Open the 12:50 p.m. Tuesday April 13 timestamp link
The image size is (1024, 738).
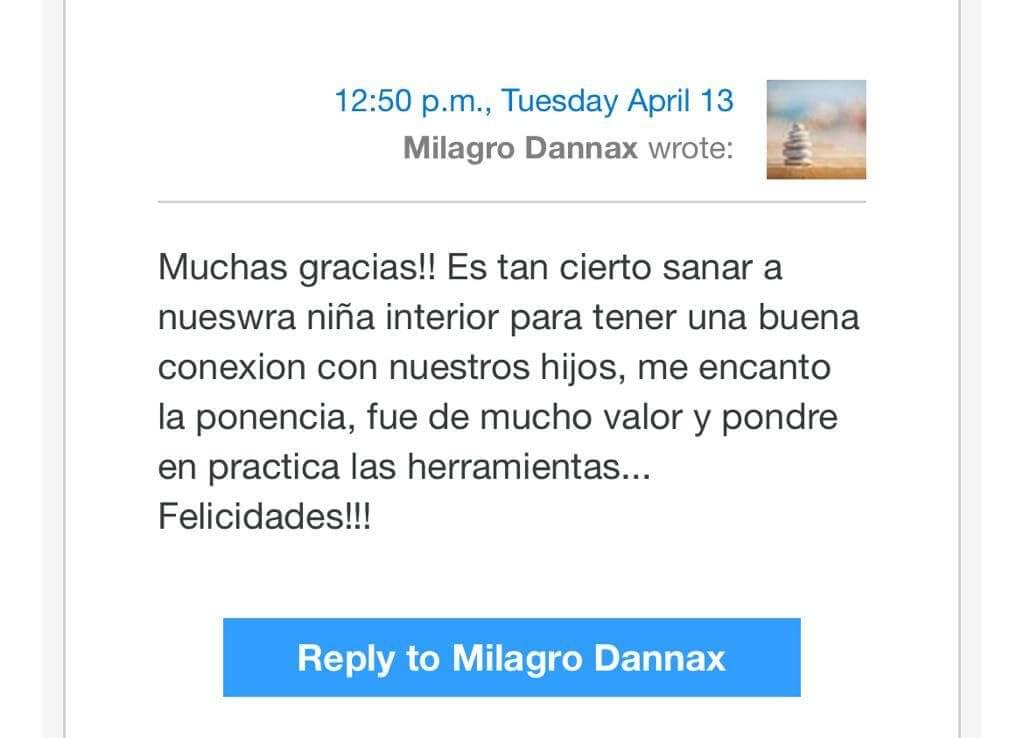tap(533, 101)
